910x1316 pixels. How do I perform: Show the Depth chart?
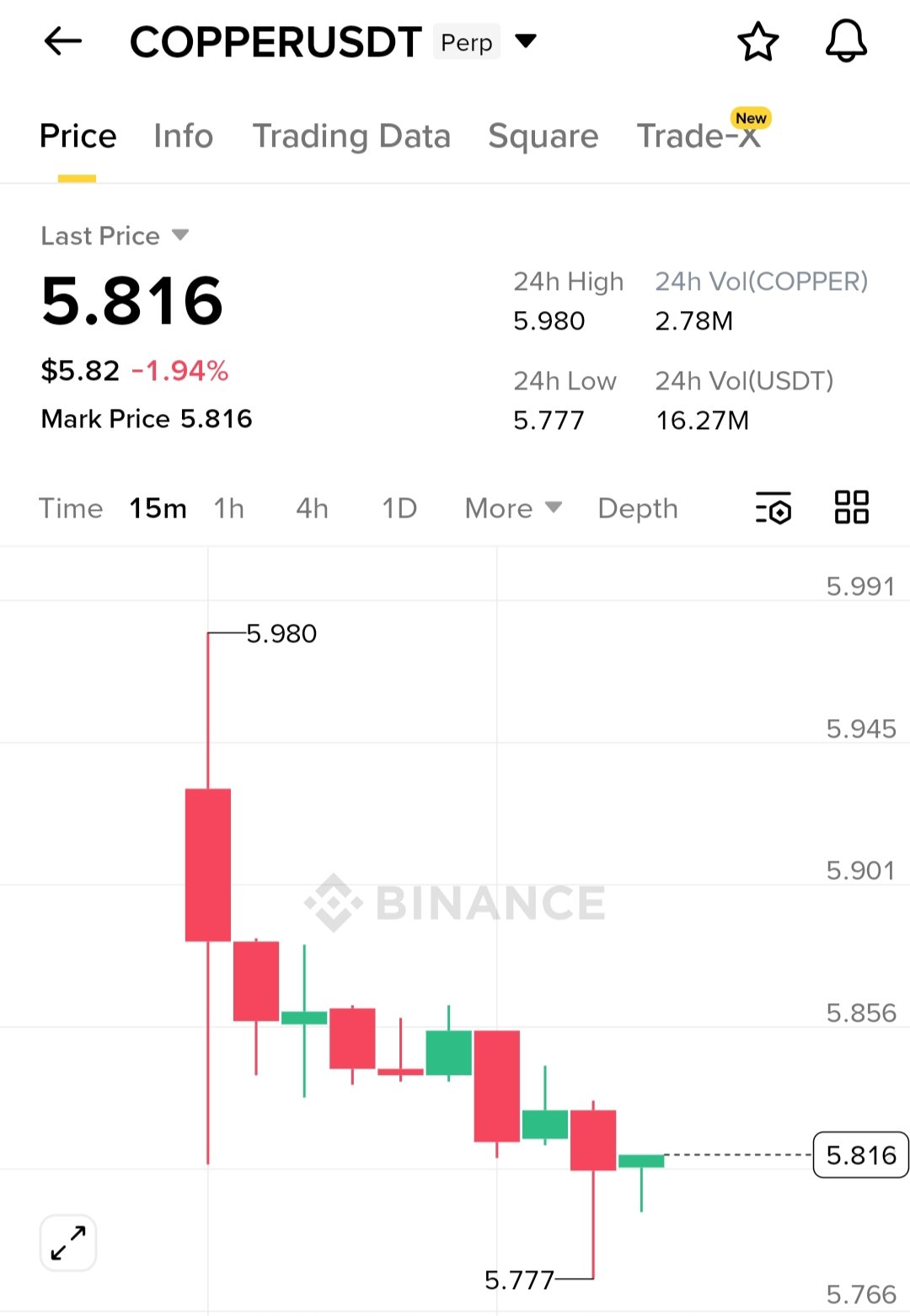[x=637, y=508]
